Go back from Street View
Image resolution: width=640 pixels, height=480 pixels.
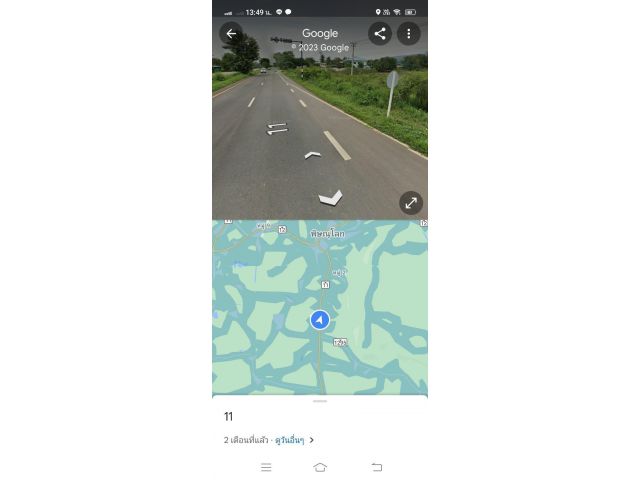231,33
